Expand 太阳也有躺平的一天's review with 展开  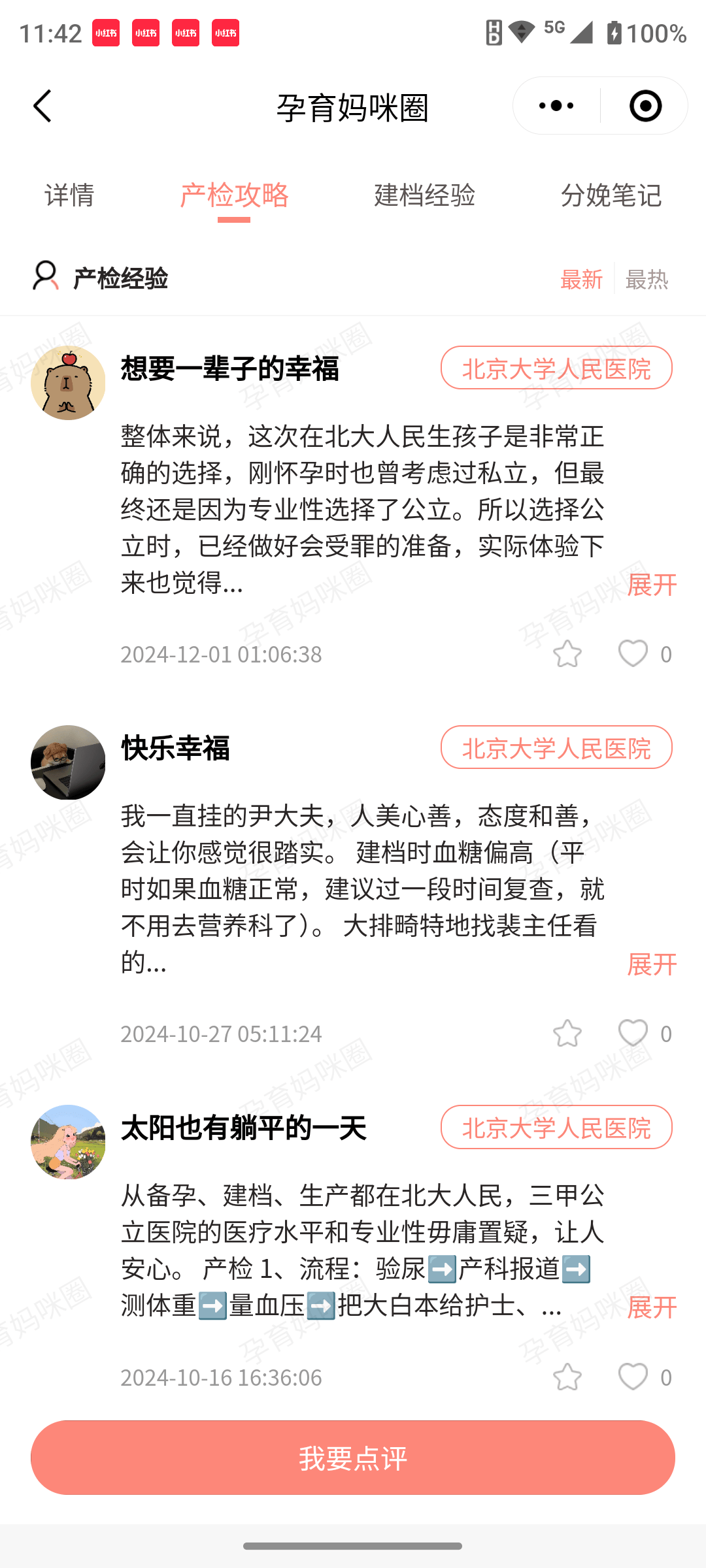pos(652,1307)
